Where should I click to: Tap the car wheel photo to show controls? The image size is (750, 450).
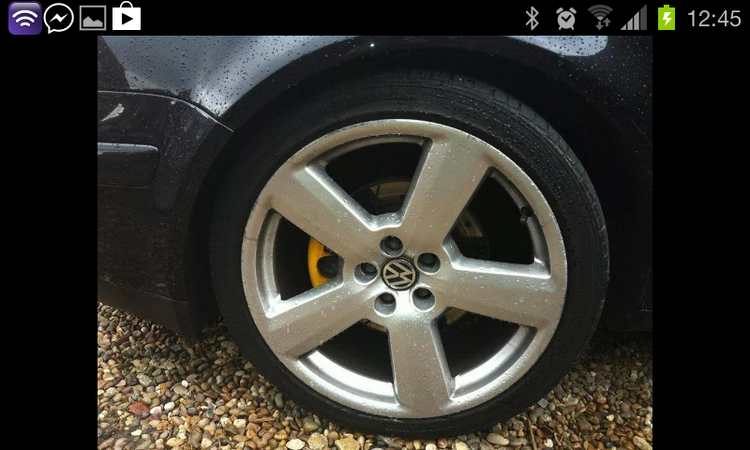point(375,243)
